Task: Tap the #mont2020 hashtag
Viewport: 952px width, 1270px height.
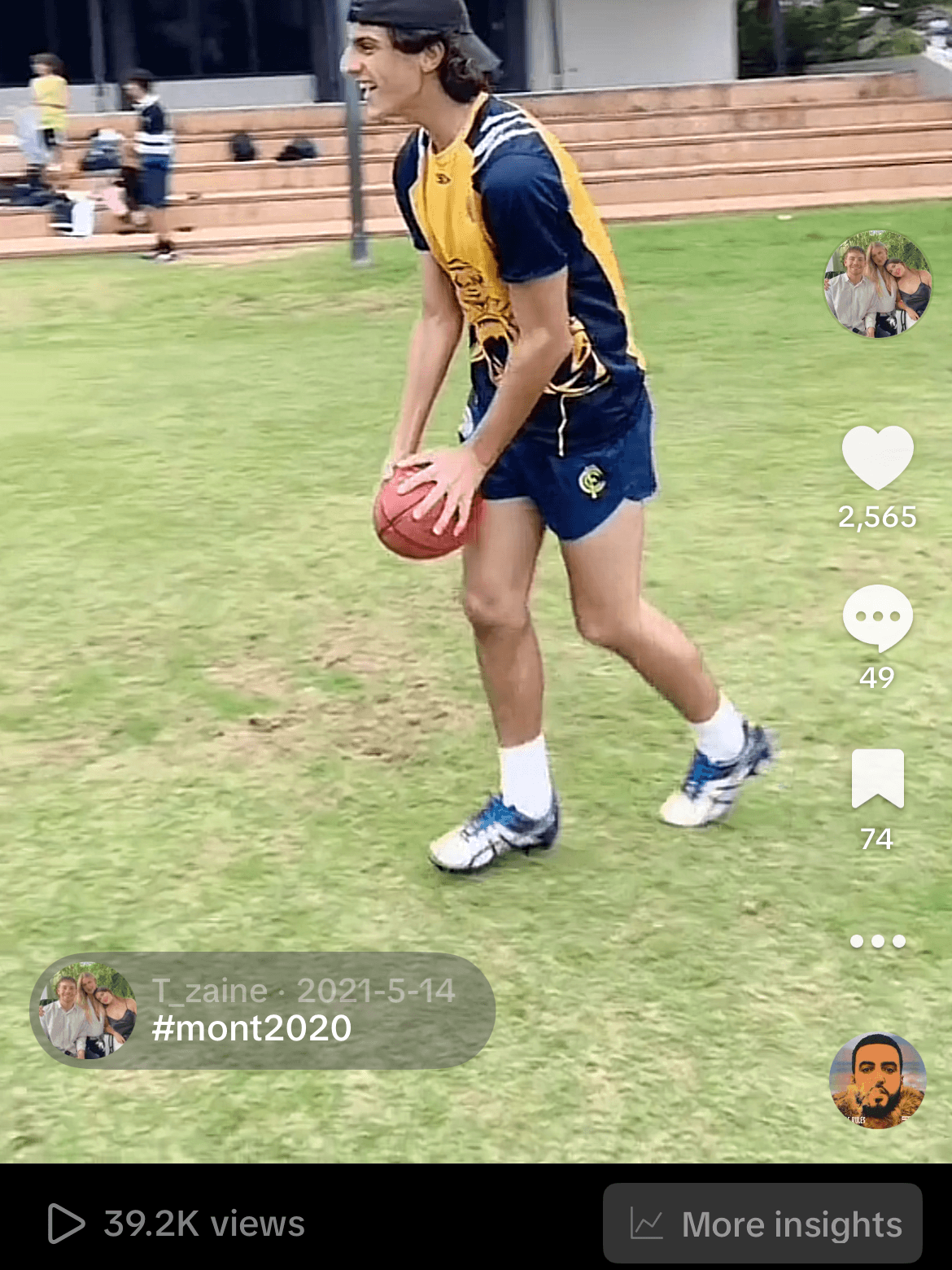Action: tap(251, 1029)
